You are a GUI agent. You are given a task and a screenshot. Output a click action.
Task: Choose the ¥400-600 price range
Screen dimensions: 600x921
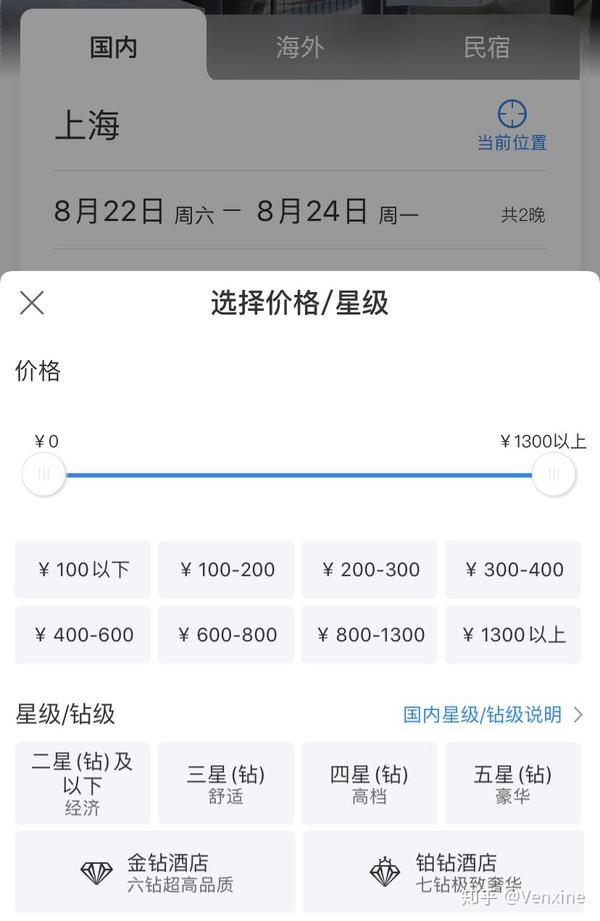(x=83, y=635)
